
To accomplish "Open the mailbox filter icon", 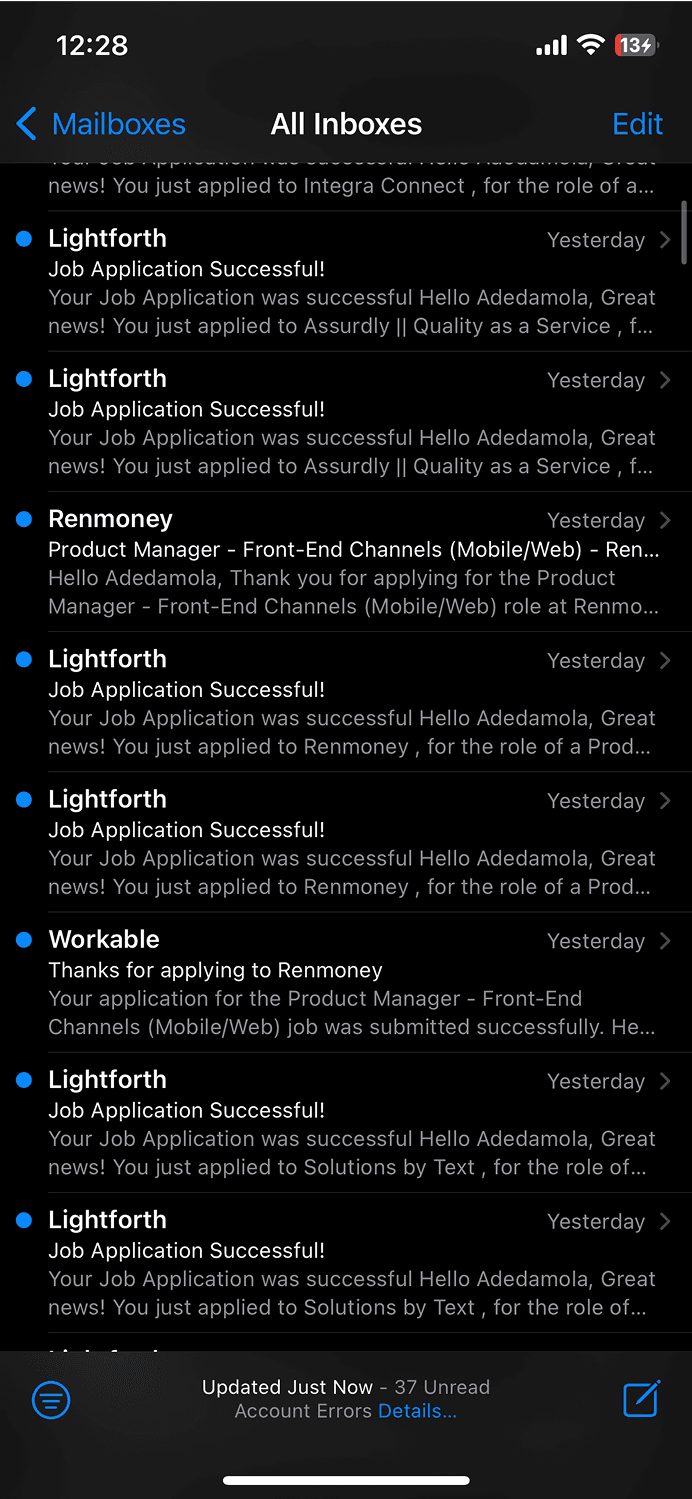I will pyautogui.click(x=51, y=1400).
